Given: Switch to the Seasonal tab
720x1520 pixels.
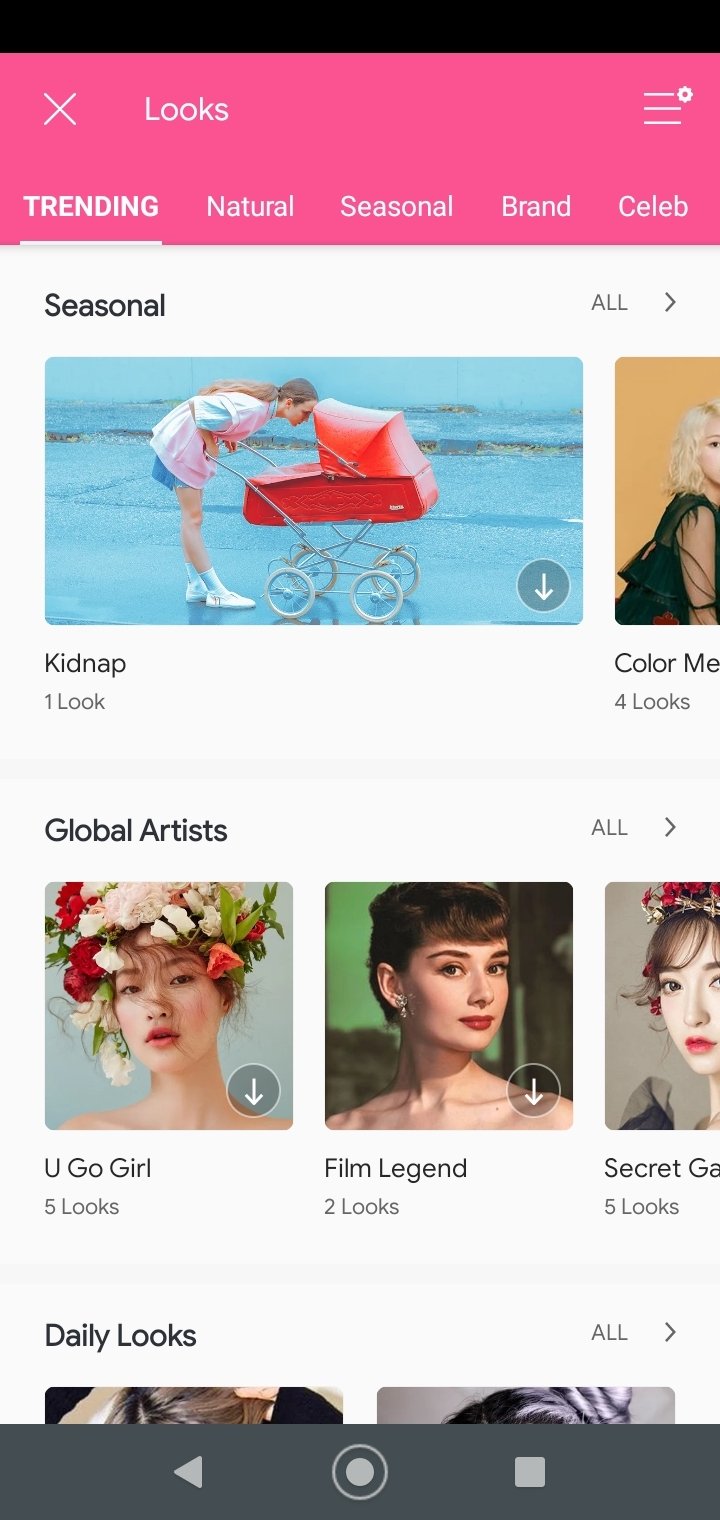Looking at the screenshot, I should coord(396,207).
